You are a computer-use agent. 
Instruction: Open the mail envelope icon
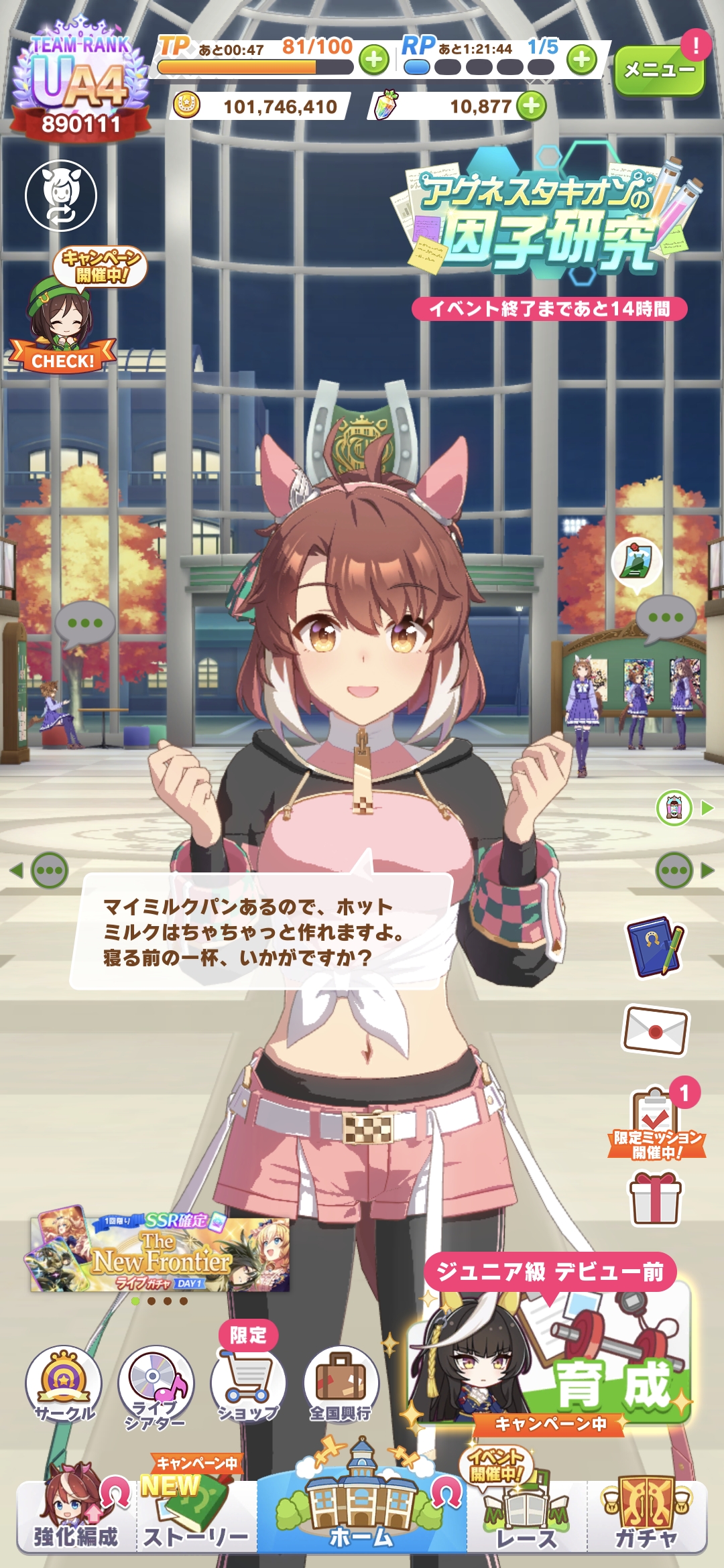(656, 1030)
